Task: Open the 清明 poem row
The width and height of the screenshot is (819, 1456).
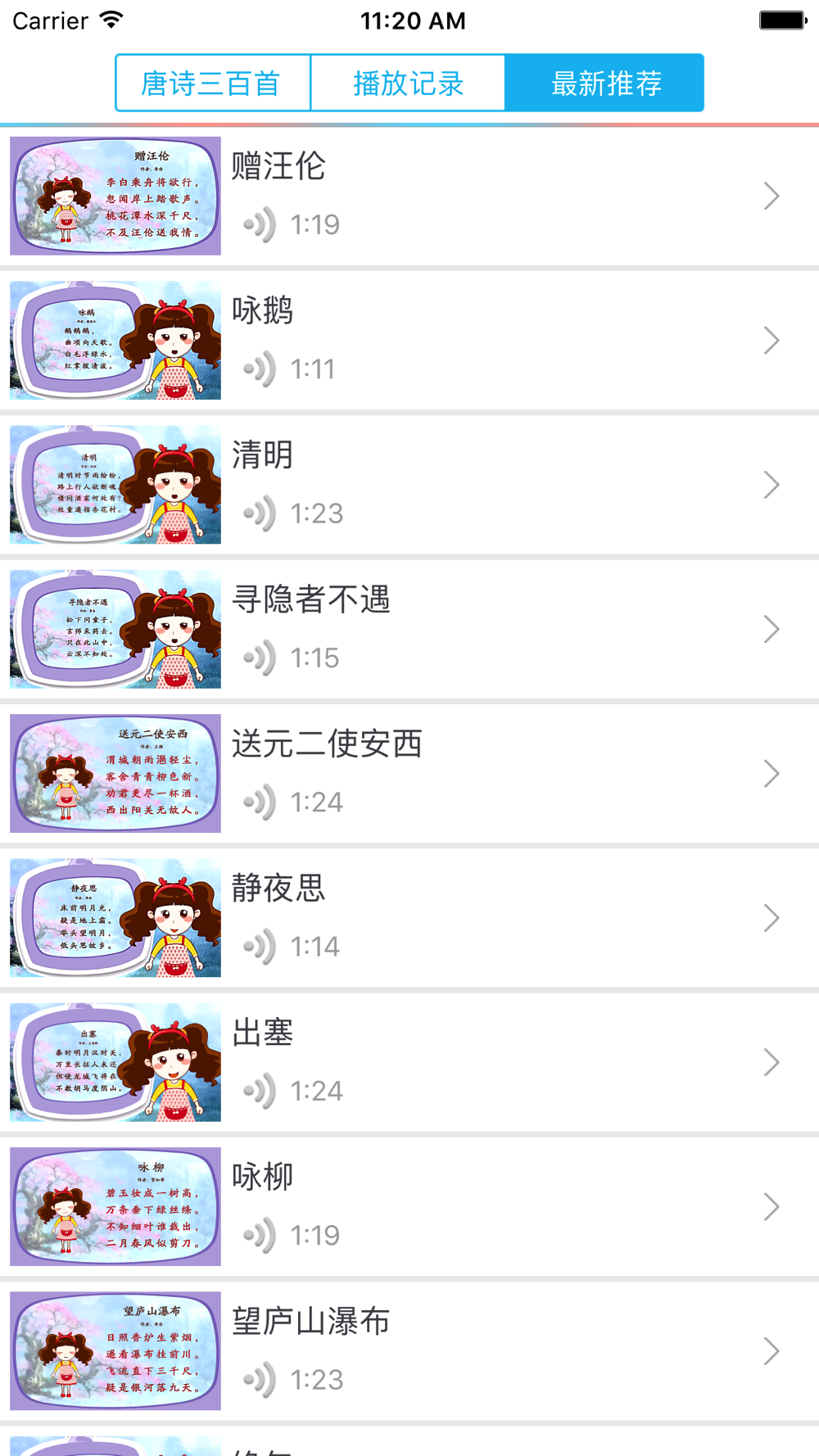Action: (409, 485)
